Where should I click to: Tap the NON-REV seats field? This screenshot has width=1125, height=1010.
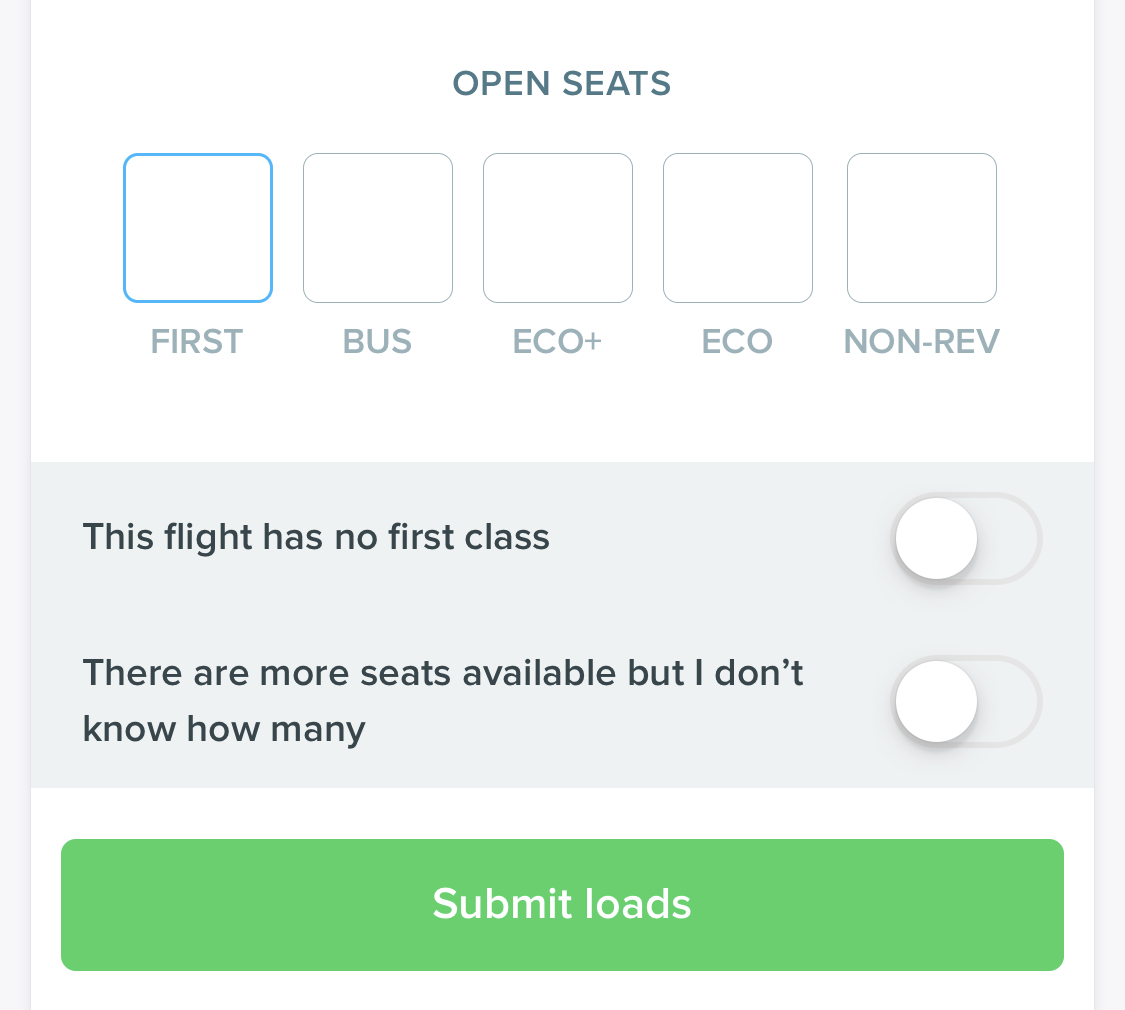point(922,228)
